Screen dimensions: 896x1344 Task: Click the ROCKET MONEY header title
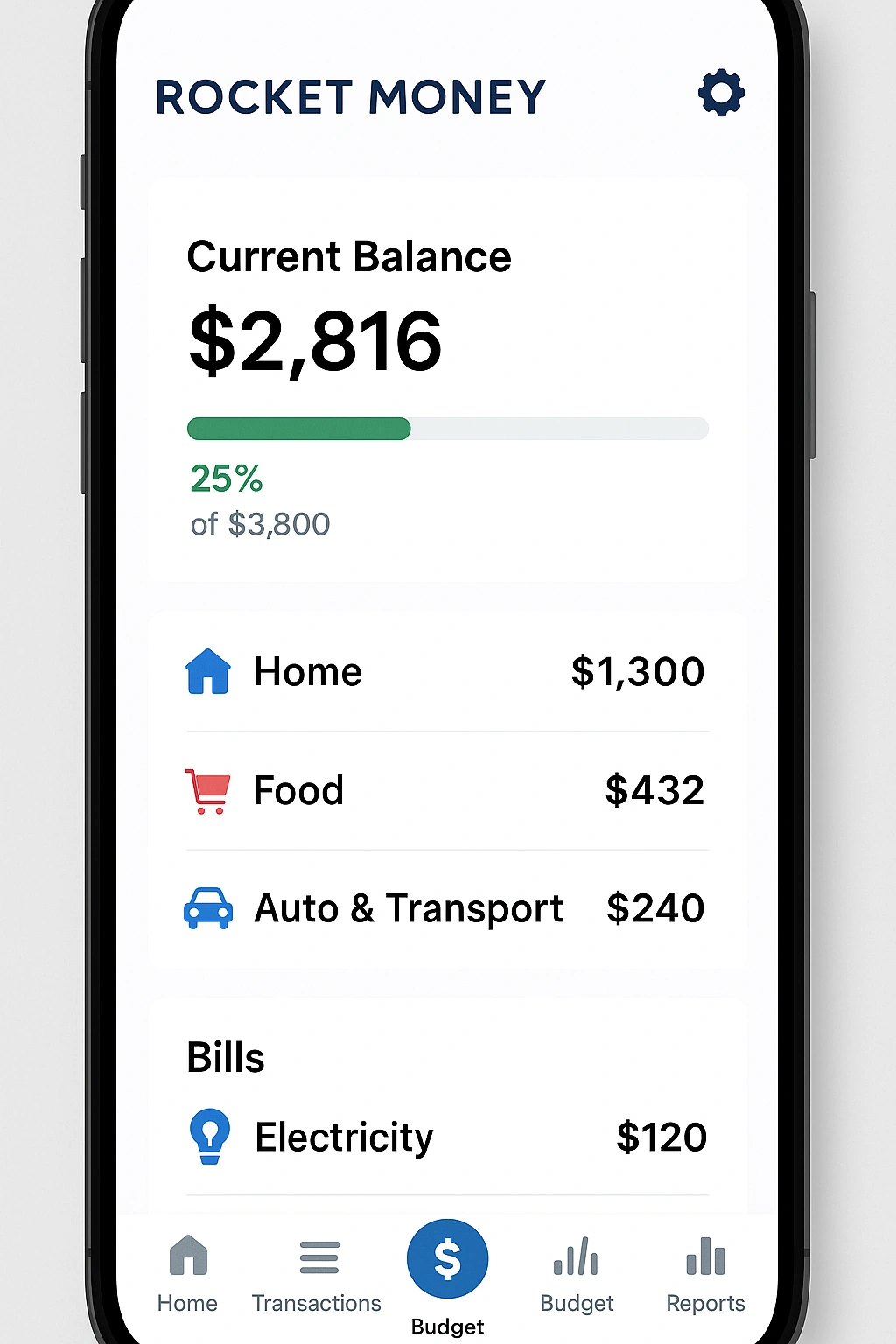coord(350,96)
